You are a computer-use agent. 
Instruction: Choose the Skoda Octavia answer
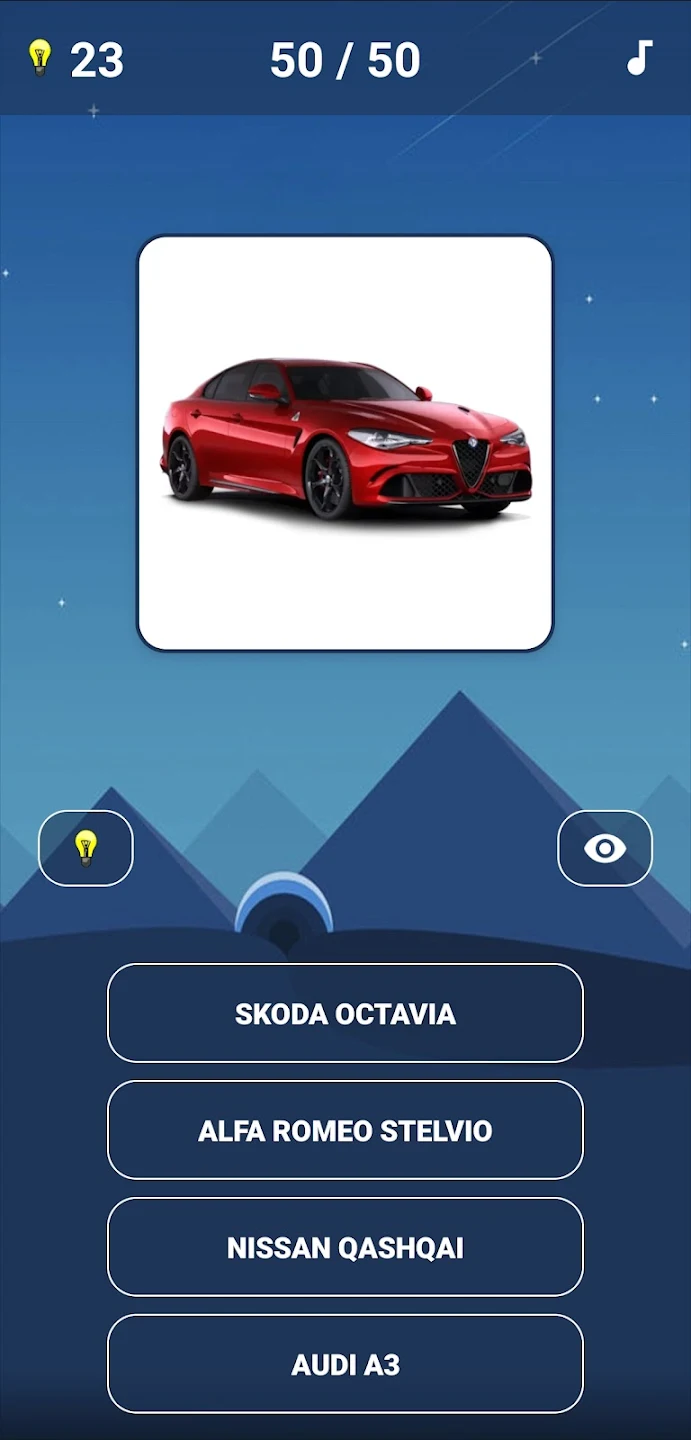[345, 1013]
